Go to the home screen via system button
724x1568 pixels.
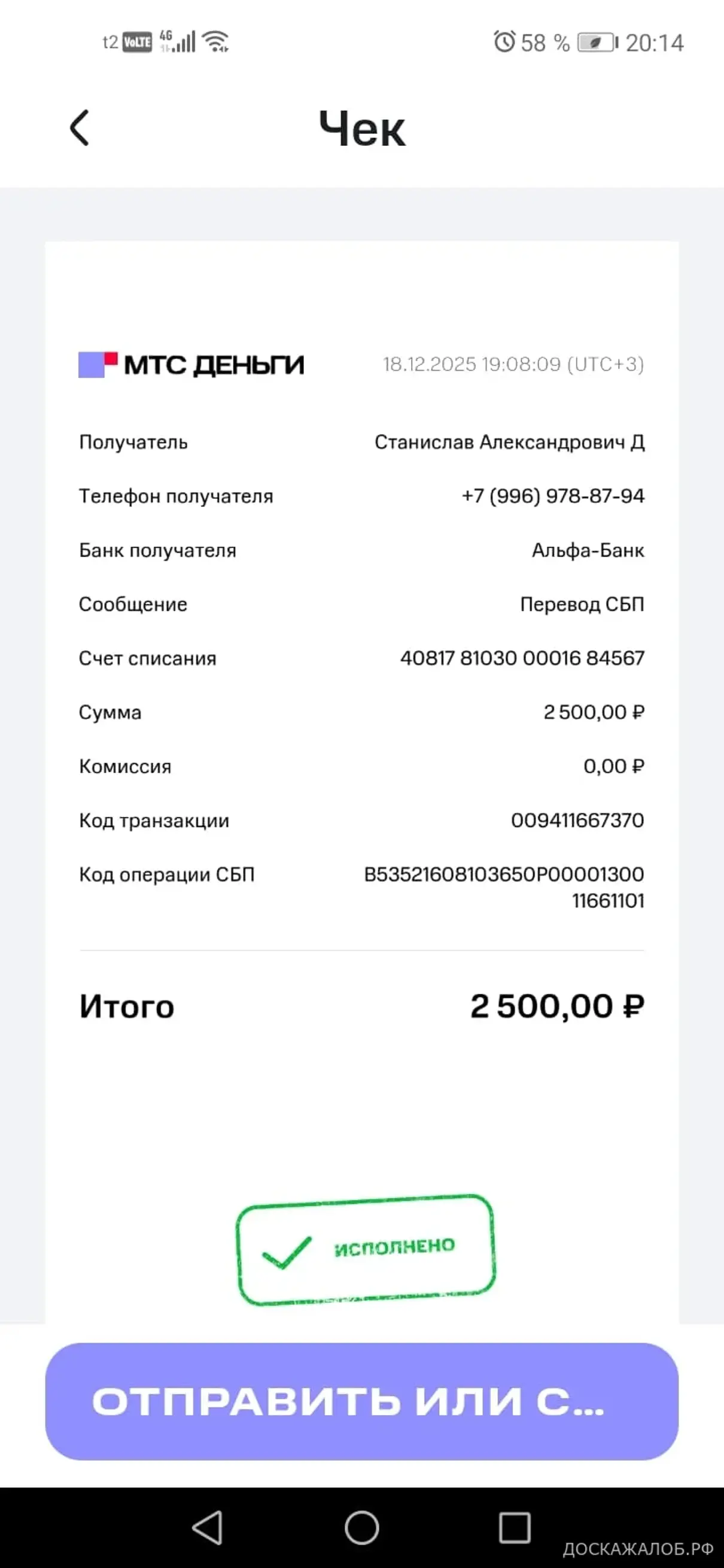click(x=361, y=1527)
